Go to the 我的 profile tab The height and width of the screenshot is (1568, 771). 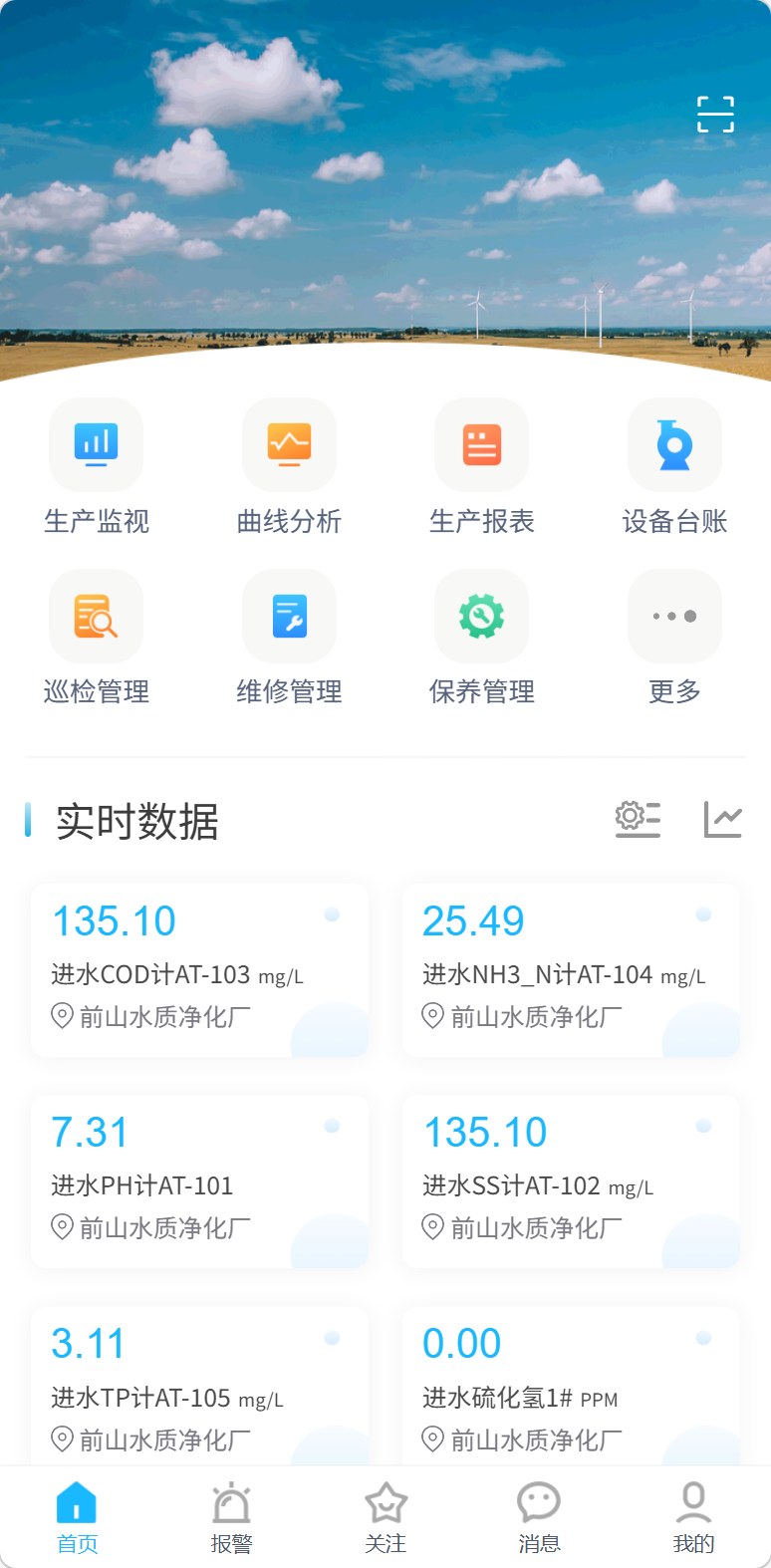[693, 1517]
